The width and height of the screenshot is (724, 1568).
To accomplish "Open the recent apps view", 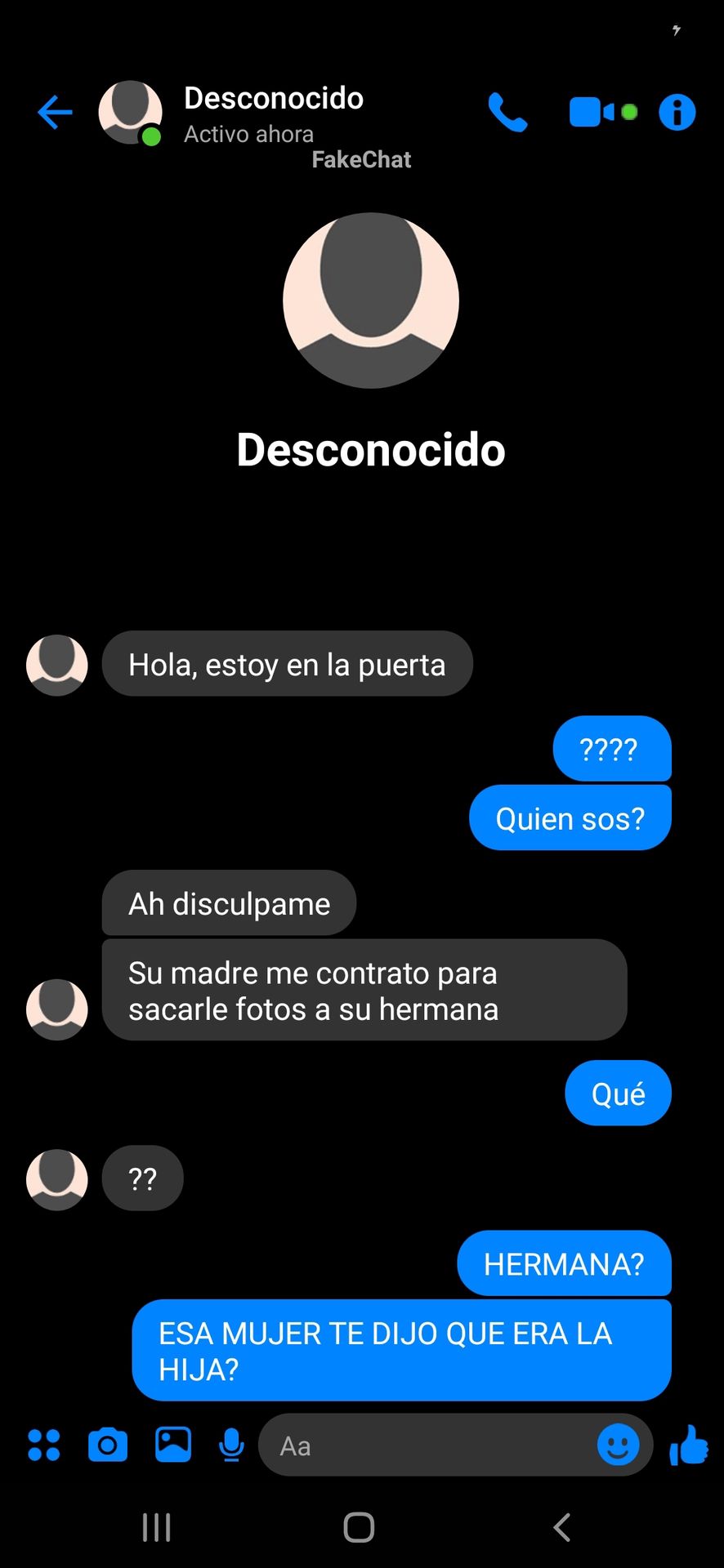I will pos(157,1527).
